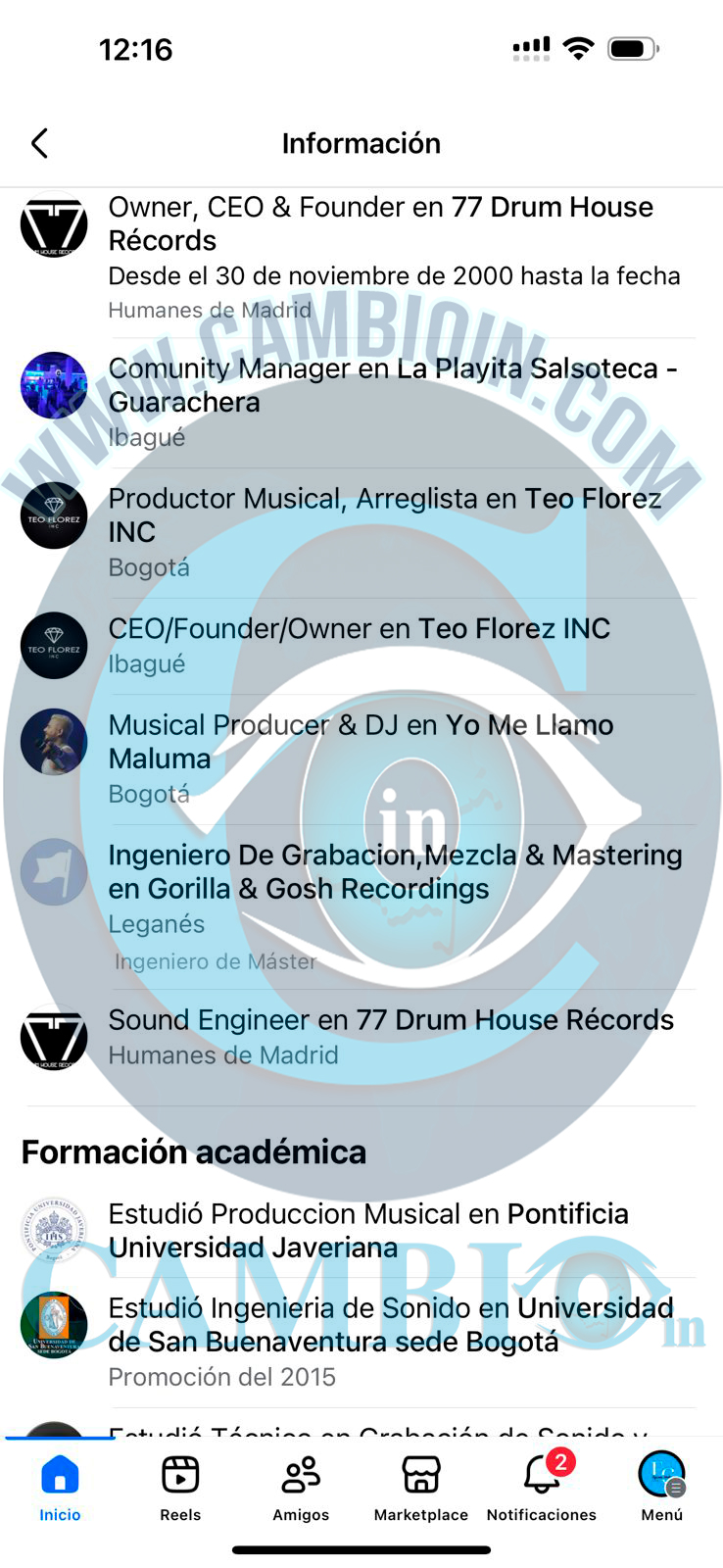Screen dimensions: 723x1568
Task: Open CEO/Founder/Owner at Teo Florez INC
Action: pos(359,629)
